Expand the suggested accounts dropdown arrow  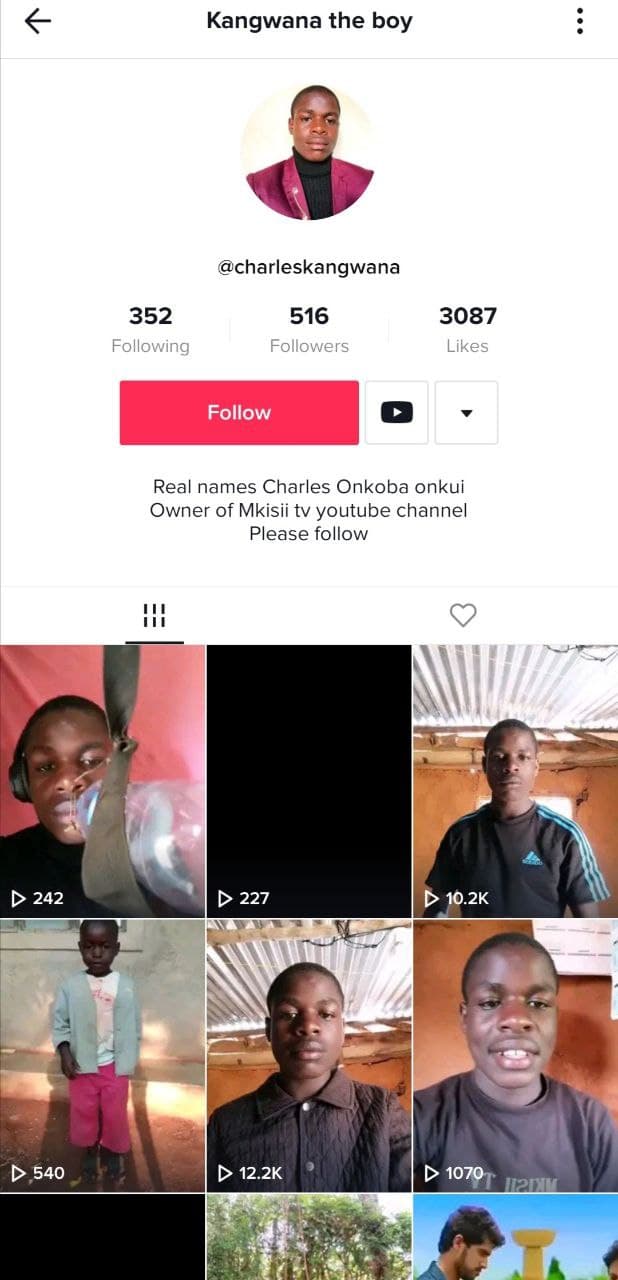(x=466, y=412)
